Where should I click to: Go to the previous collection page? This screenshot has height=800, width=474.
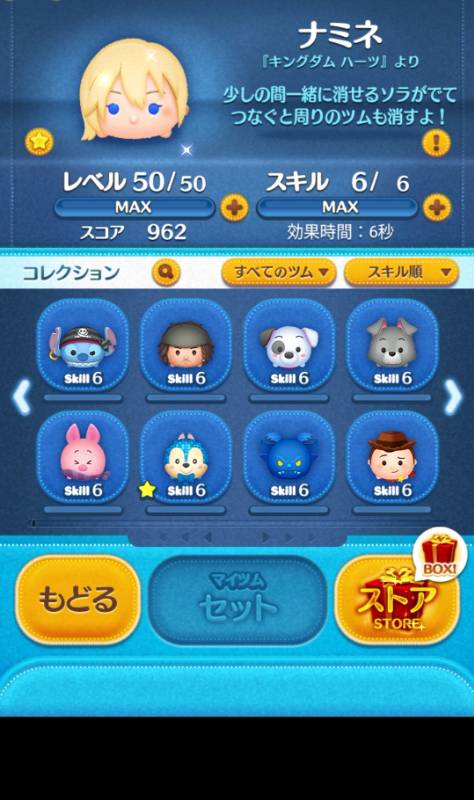coord(21,396)
